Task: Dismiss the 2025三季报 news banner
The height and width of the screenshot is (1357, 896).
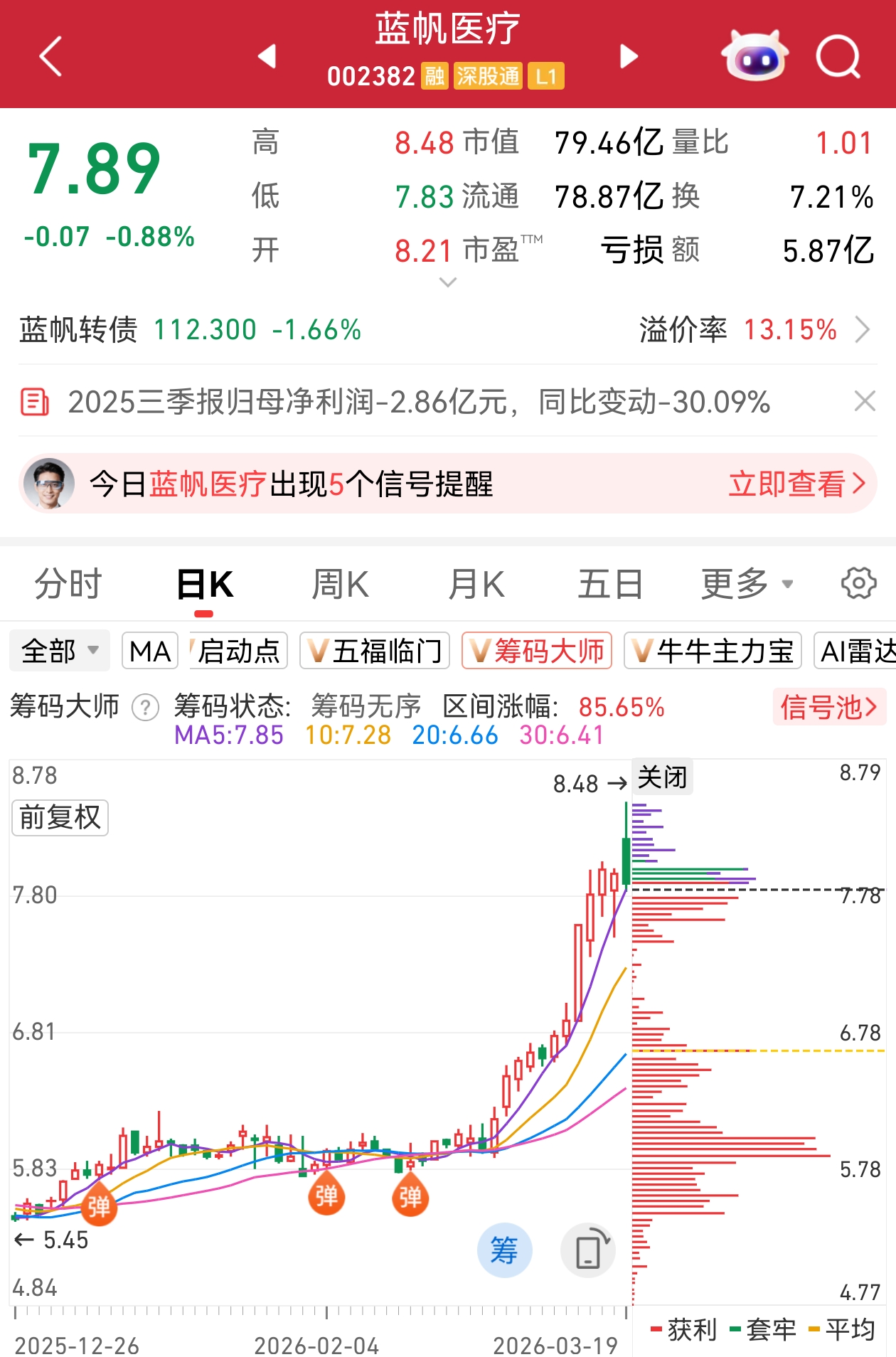Action: (x=864, y=401)
